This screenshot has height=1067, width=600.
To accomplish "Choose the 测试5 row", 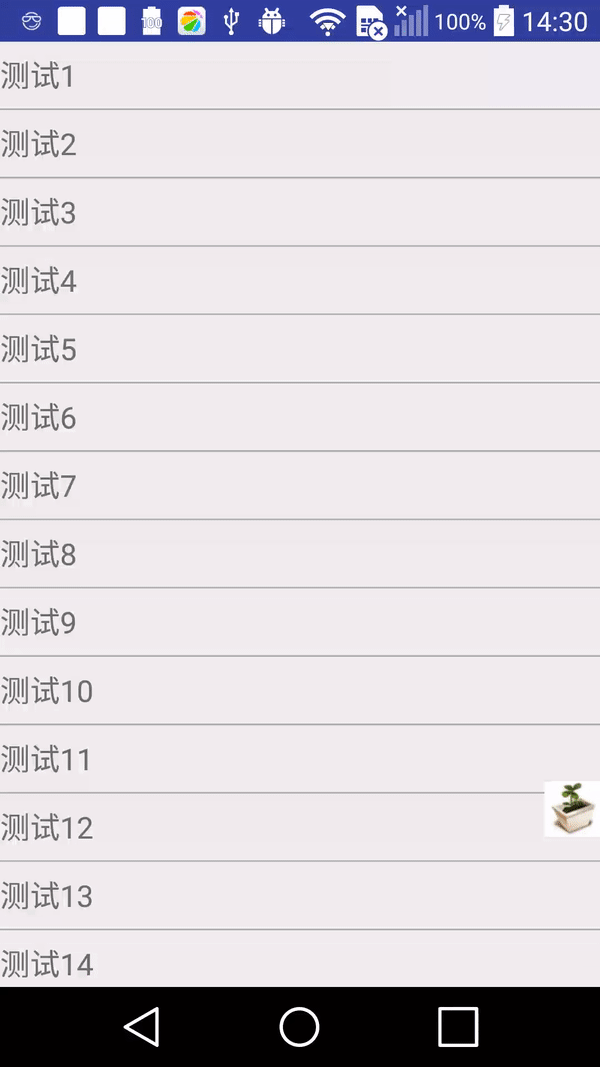I will tap(300, 348).
